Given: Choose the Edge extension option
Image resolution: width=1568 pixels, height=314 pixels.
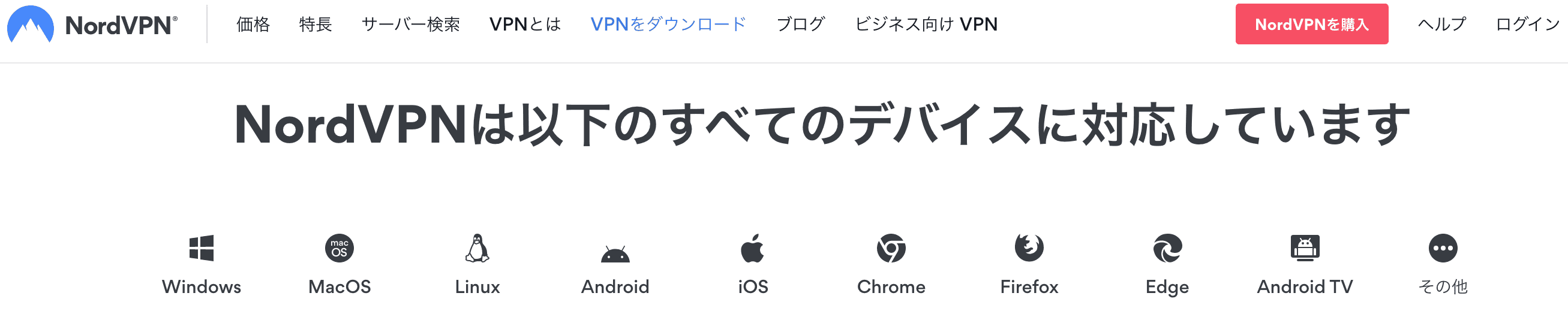Looking at the screenshot, I should coord(1167,265).
